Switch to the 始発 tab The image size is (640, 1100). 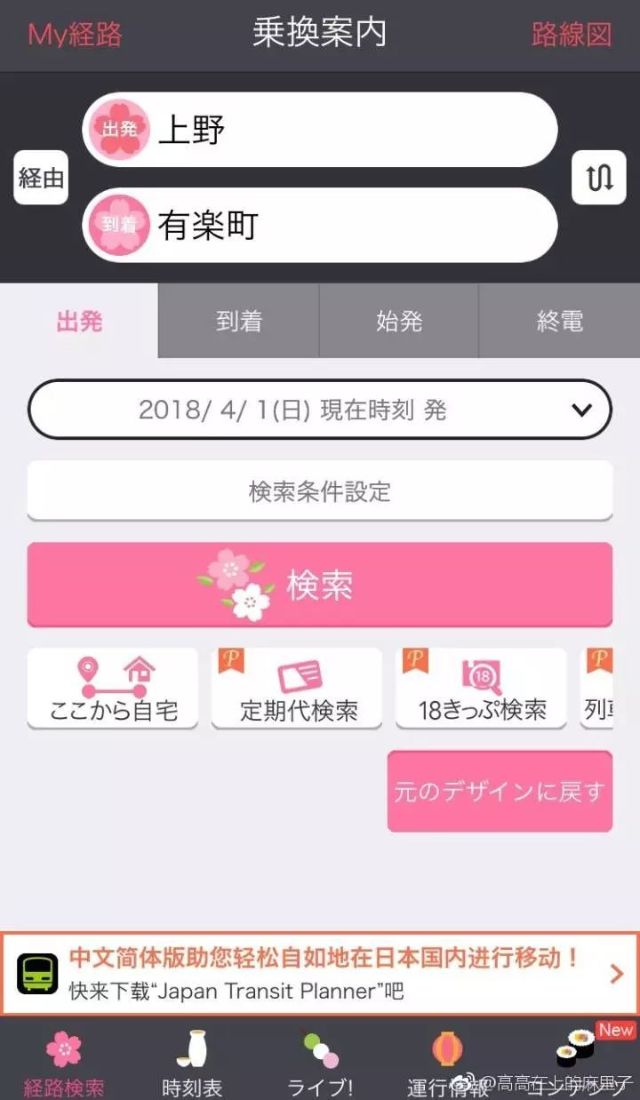coord(399,322)
